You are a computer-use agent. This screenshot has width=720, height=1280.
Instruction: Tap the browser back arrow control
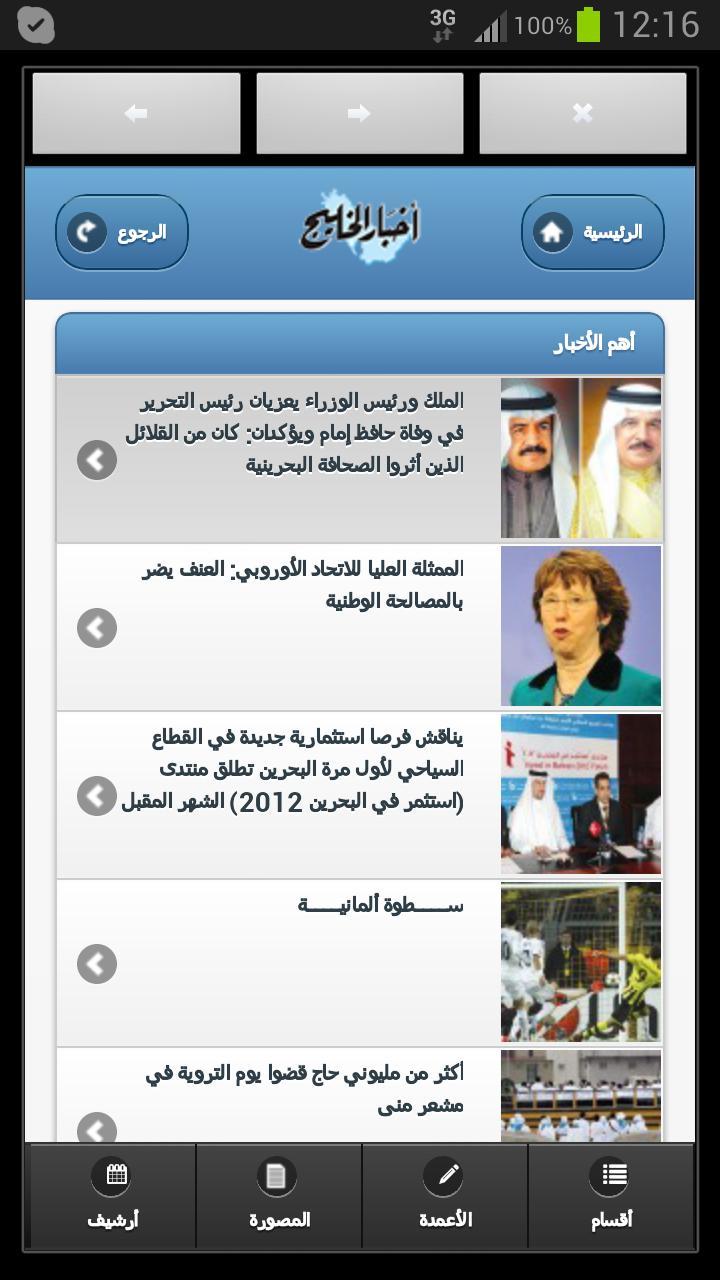point(136,113)
